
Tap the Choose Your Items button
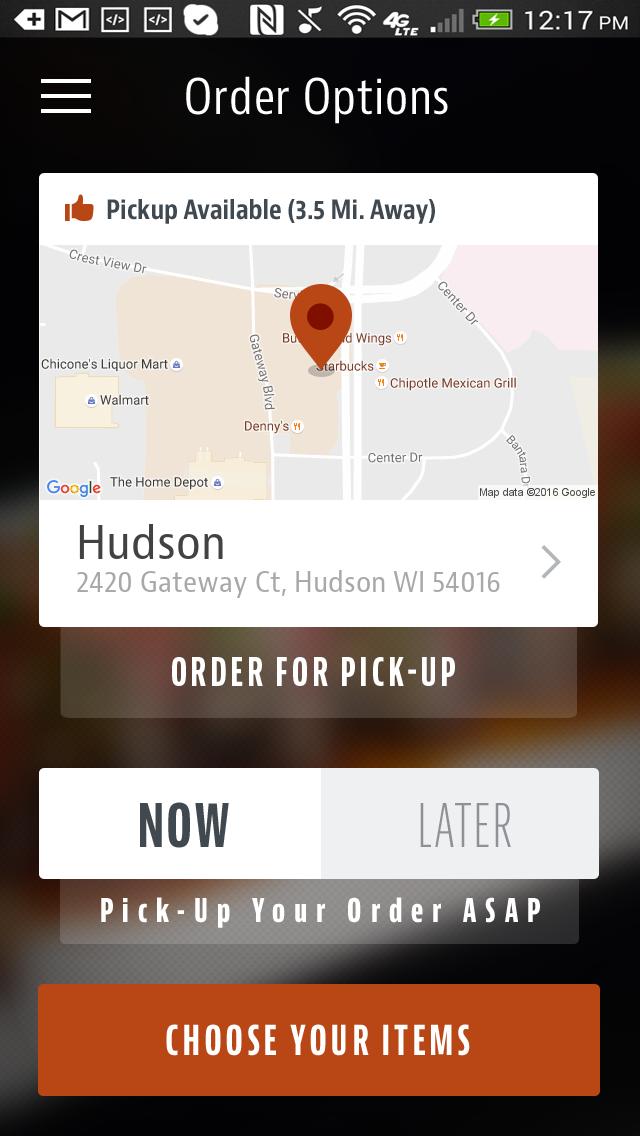tap(318, 1040)
